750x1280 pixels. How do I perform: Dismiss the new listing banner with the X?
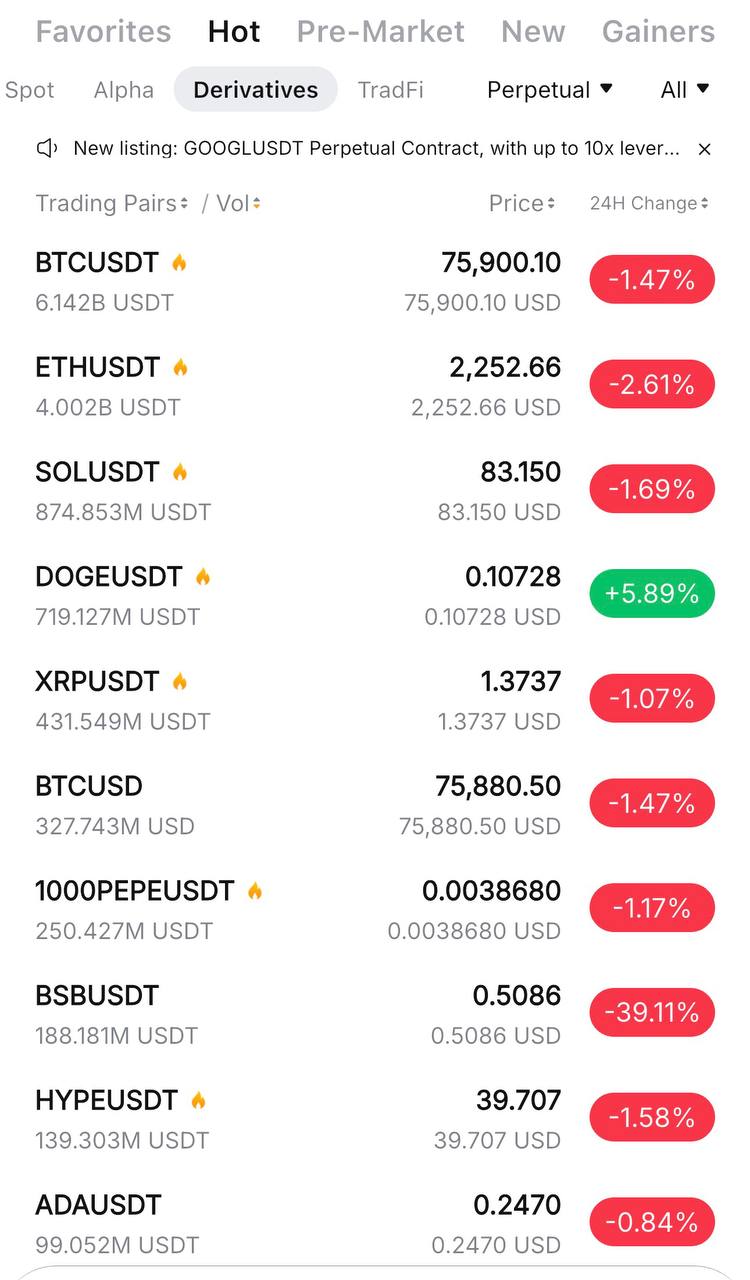[x=704, y=149]
